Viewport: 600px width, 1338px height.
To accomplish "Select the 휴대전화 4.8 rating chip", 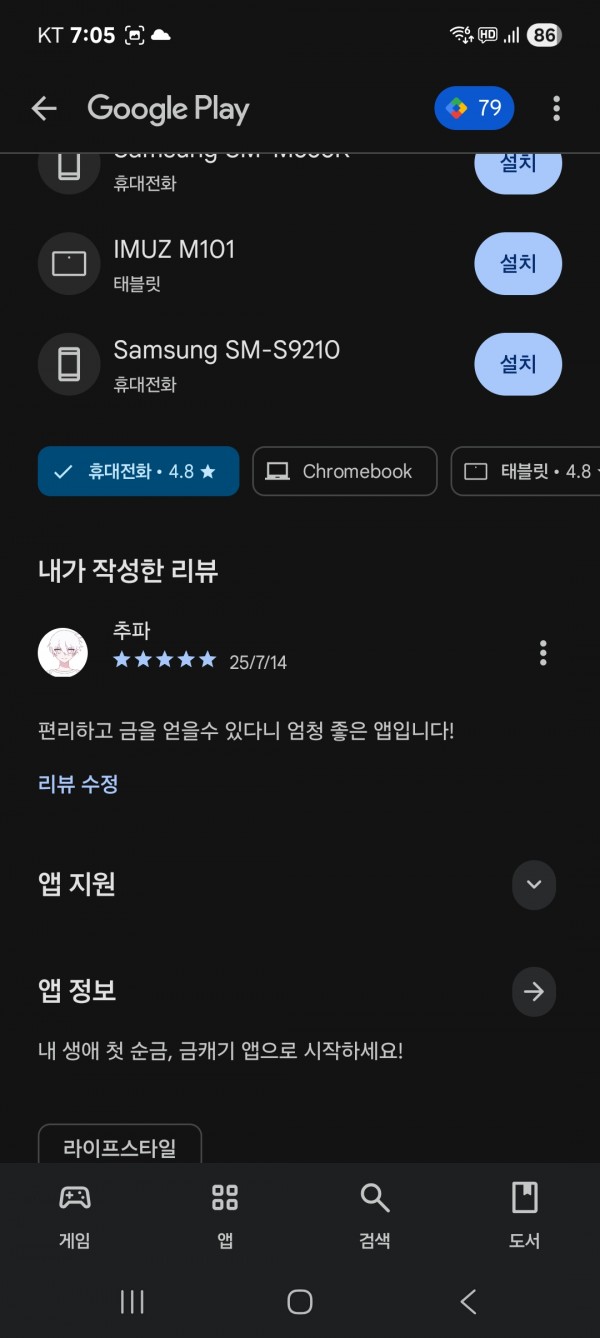I will pyautogui.click(x=138, y=471).
